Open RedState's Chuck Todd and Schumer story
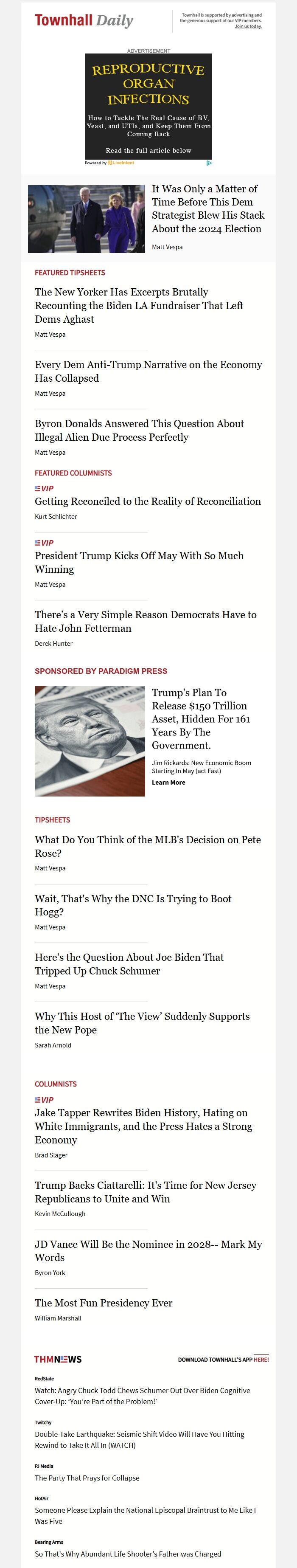This screenshot has height=1568, width=297. (x=142, y=1396)
